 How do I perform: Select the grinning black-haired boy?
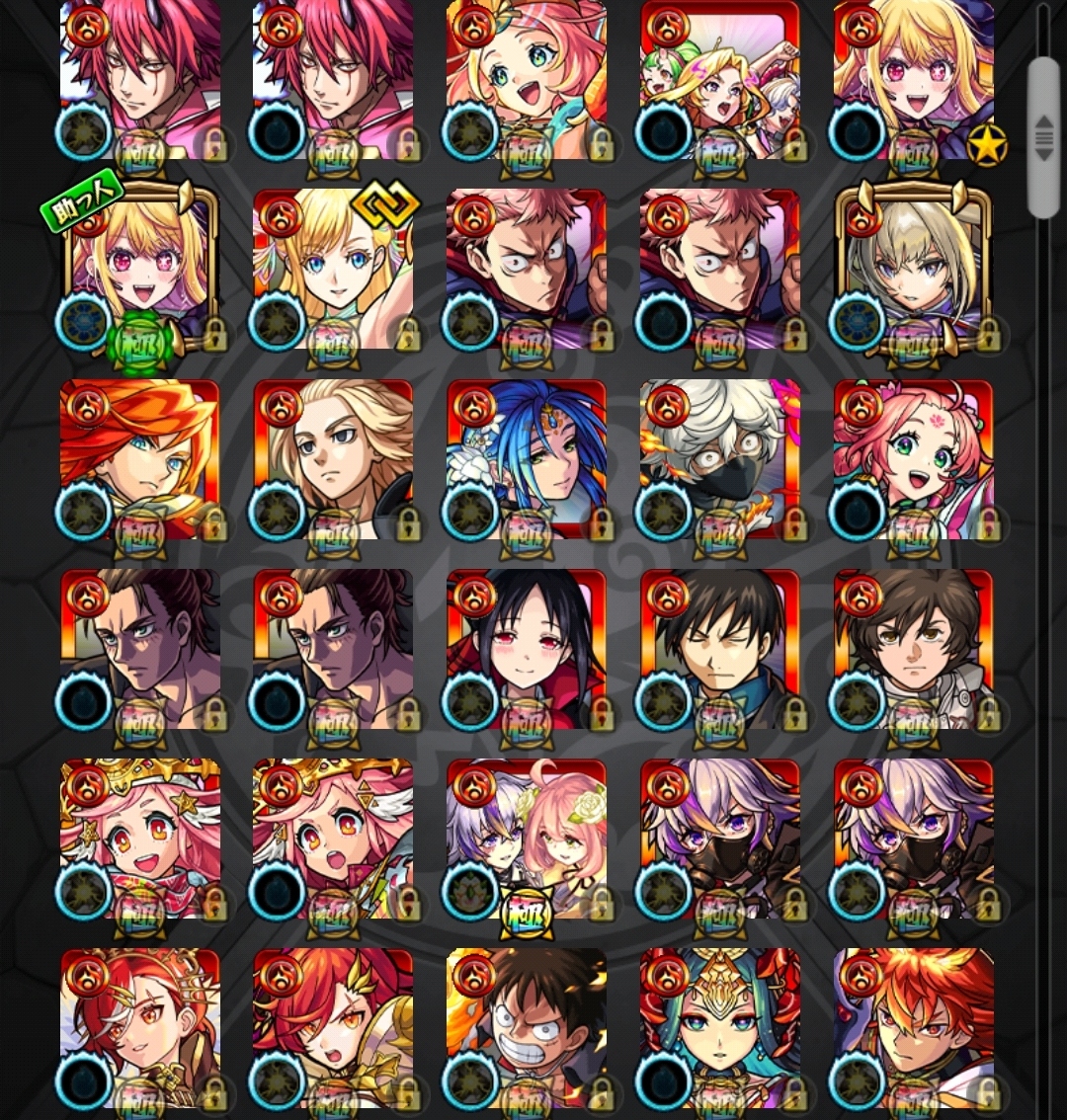527,1027
